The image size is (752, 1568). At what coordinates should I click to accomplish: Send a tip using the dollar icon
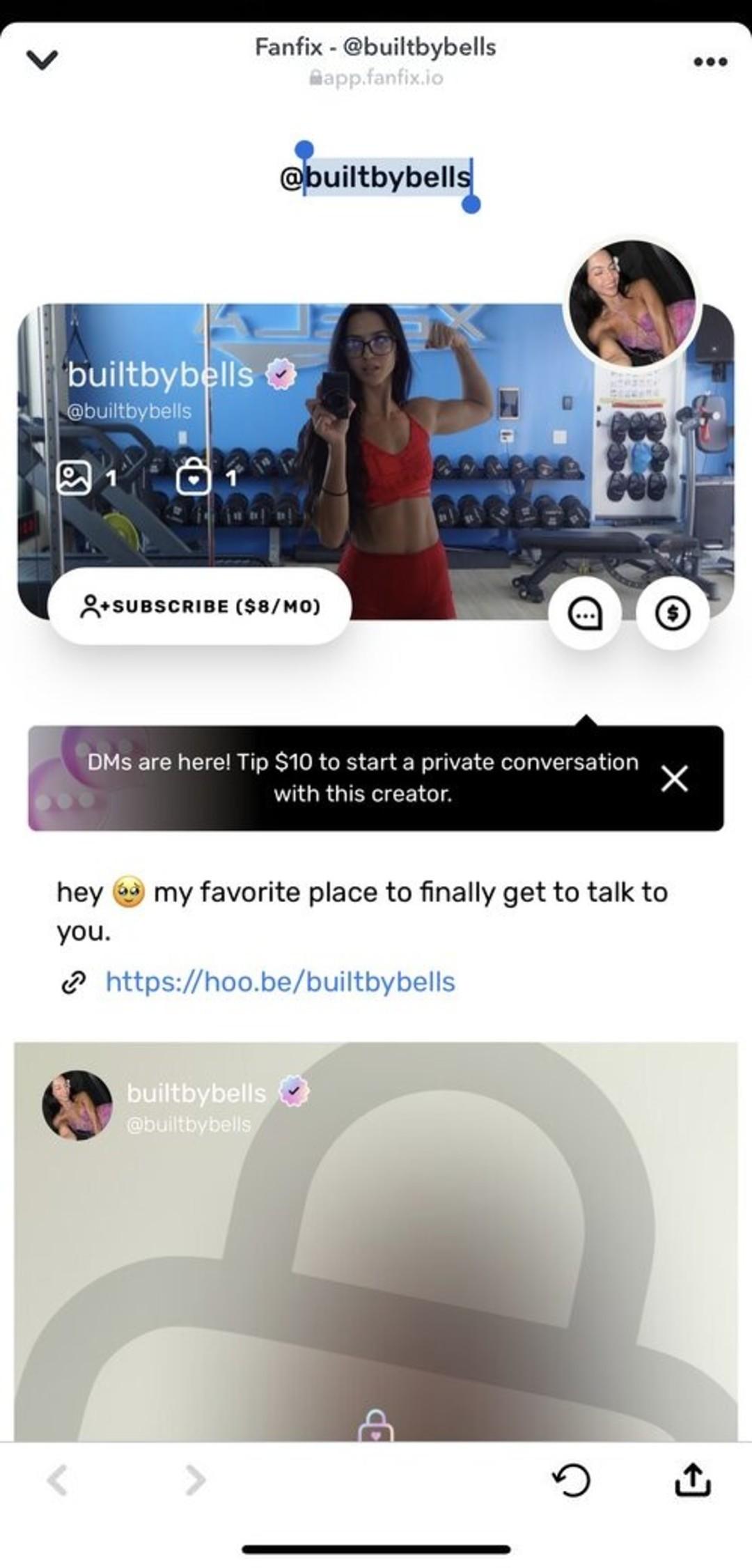click(x=673, y=614)
